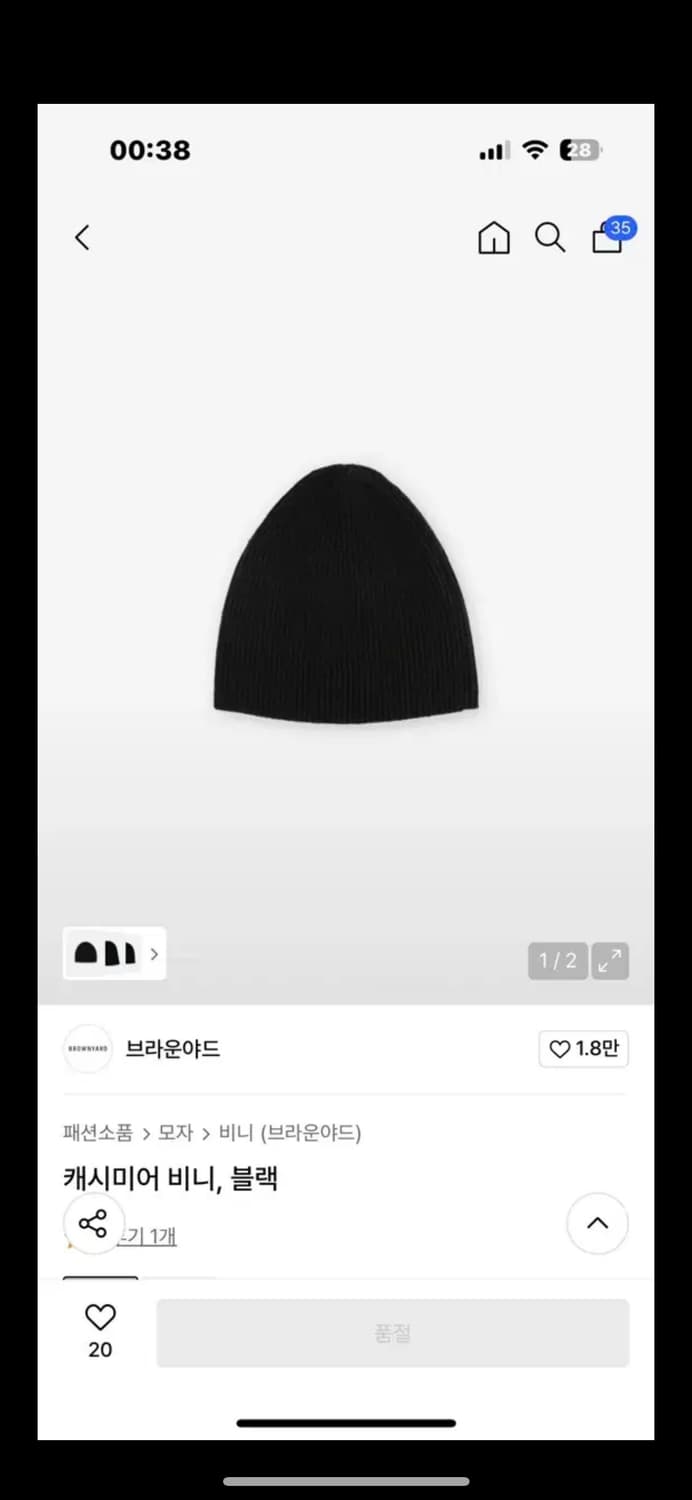Viewport: 692px width, 1500px height.
Task: Tap the 품절 sold-out button
Action: pos(392,1333)
